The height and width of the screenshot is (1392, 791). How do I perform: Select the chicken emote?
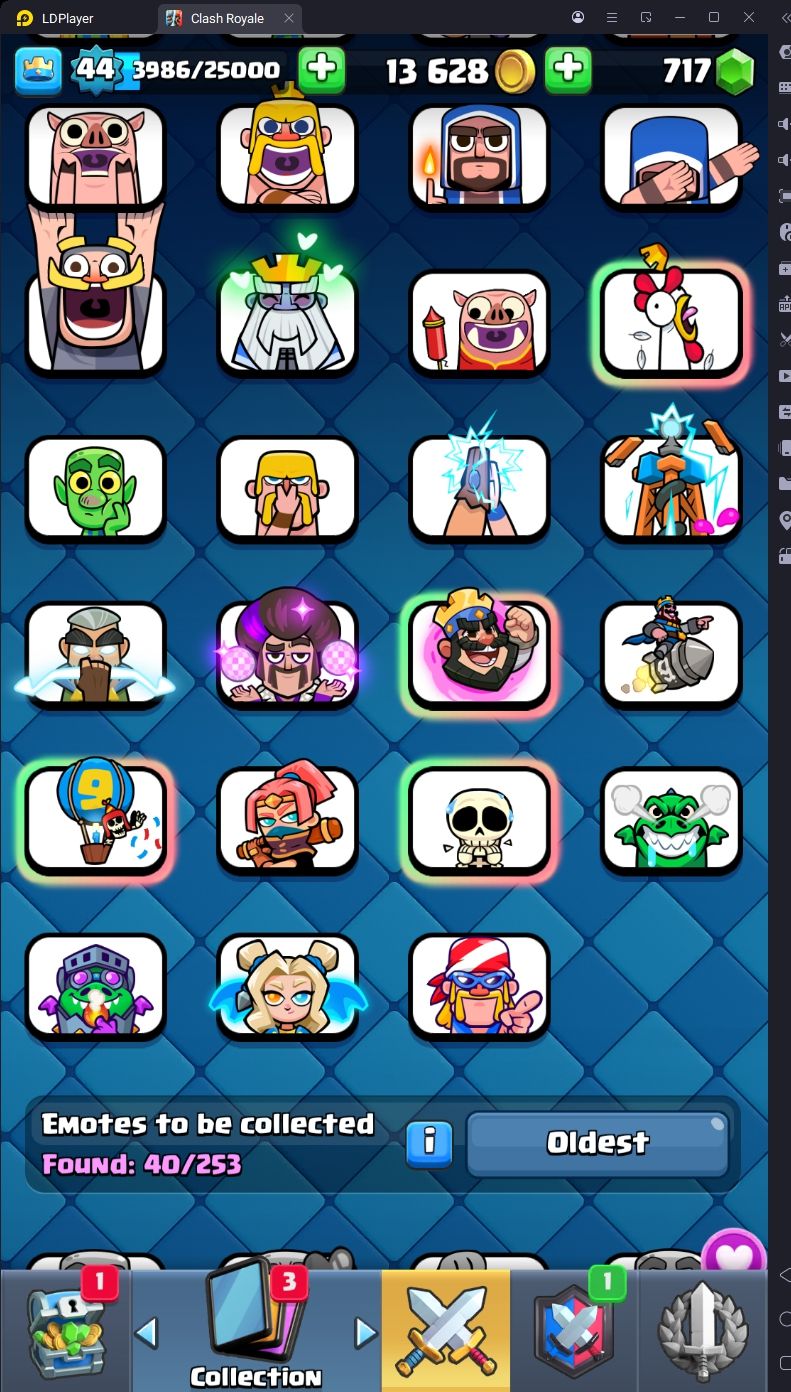[x=671, y=322]
